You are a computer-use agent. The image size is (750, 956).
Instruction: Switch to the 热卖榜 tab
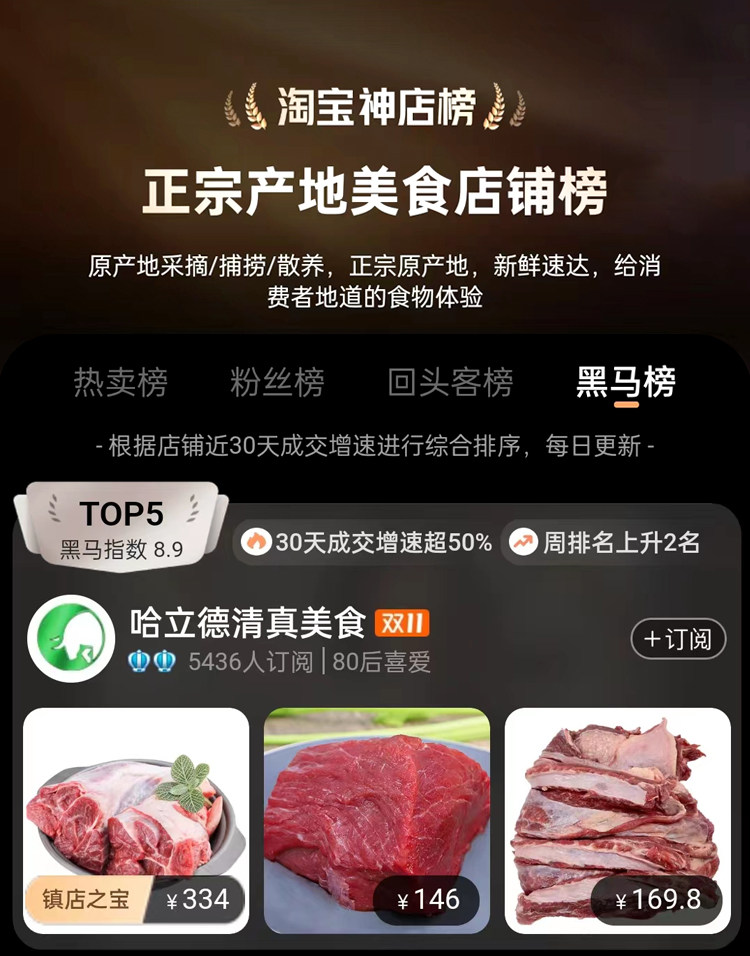click(x=120, y=383)
